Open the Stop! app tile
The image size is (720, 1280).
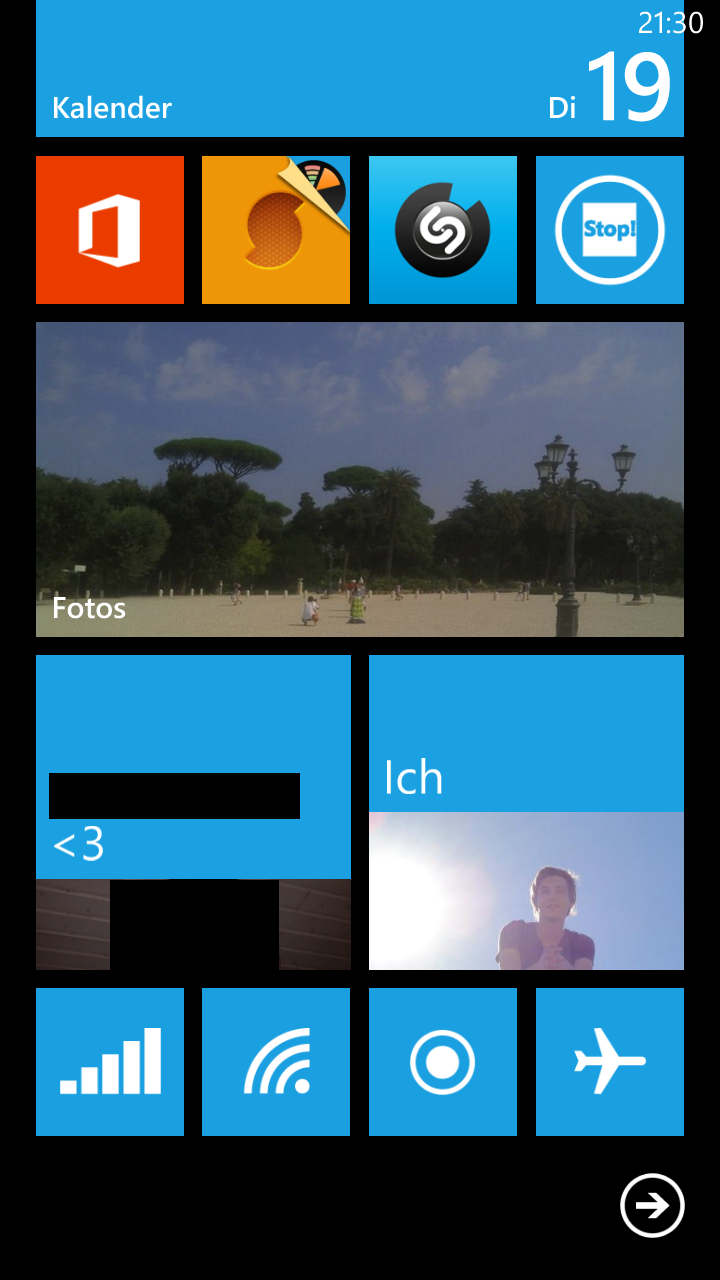pyautogui.click(x=610, y=230)
